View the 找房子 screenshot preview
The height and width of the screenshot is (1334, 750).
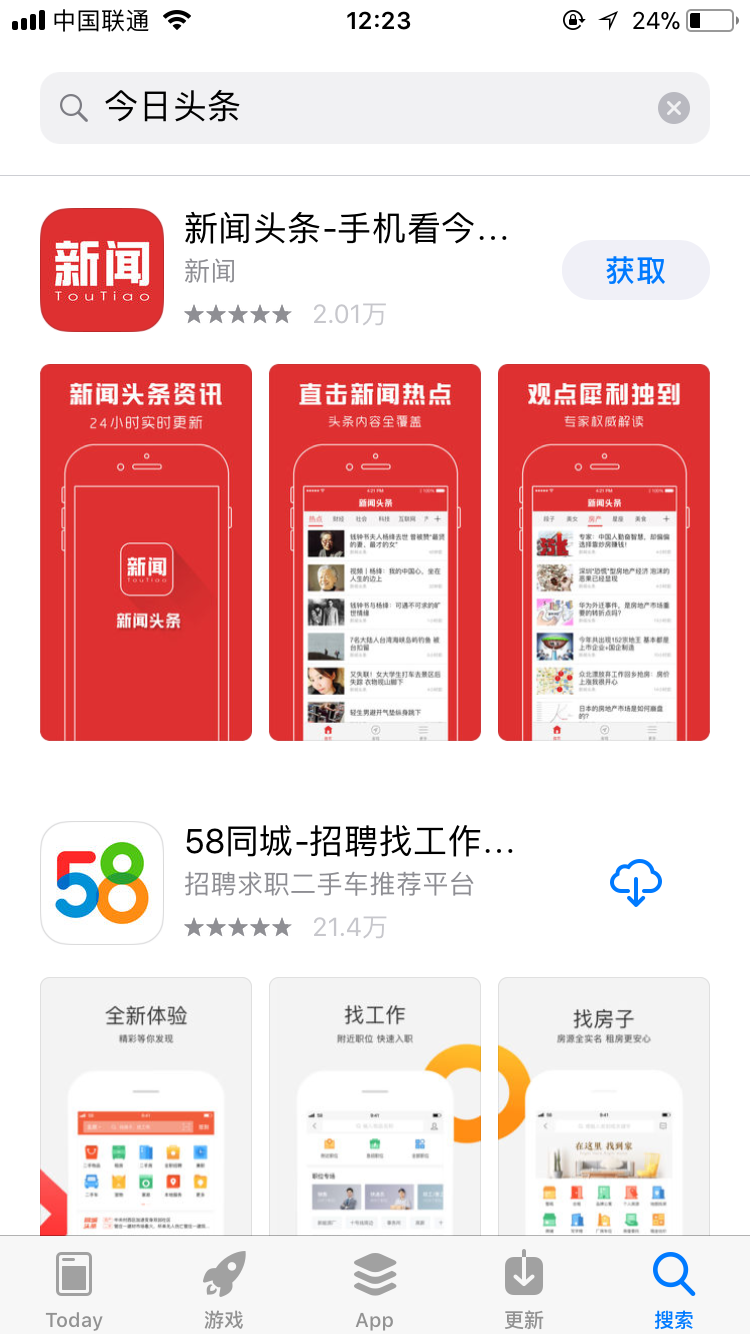(x=604, y=1105)
